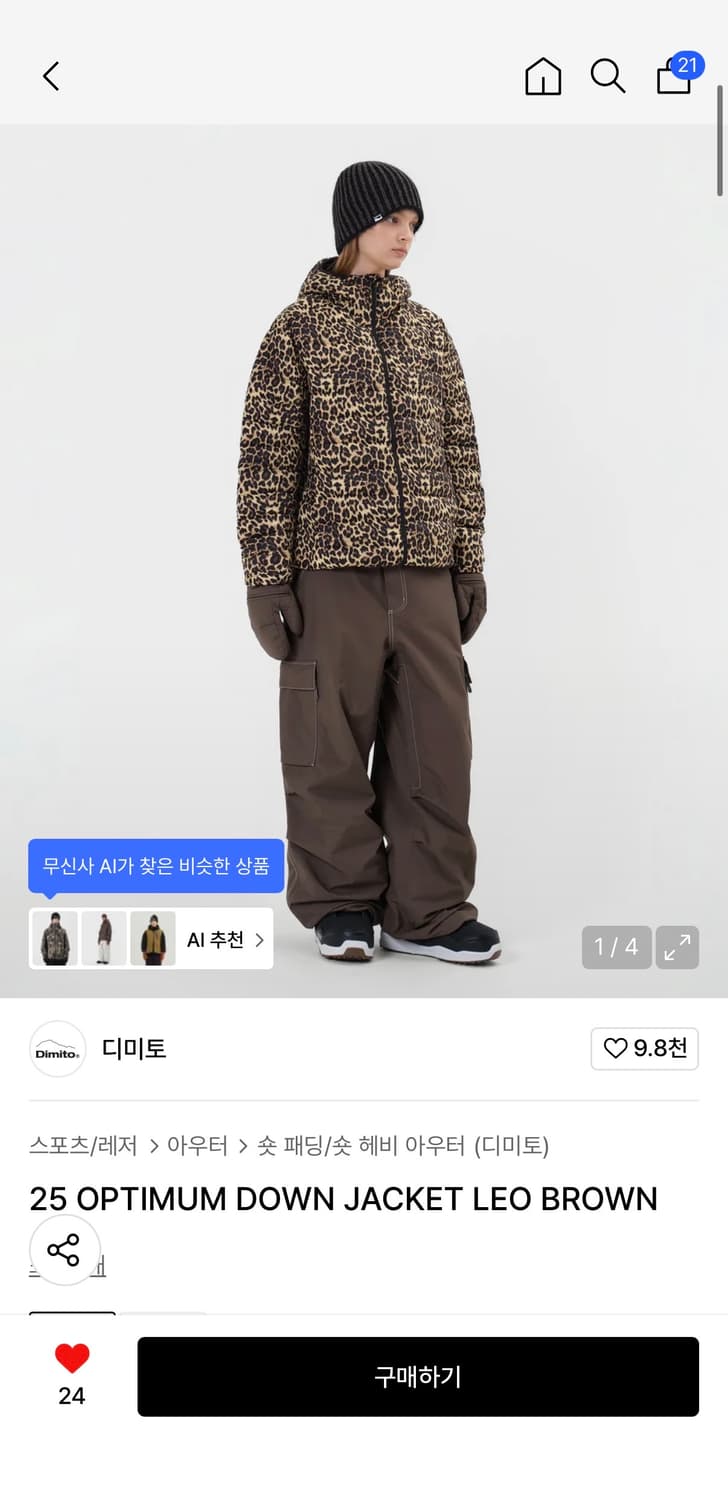This screenshot has height=1500, width=728.
Task: Click the product title 25 OPTIMUM DOWN JACKET
Action: pos(343,1199)
